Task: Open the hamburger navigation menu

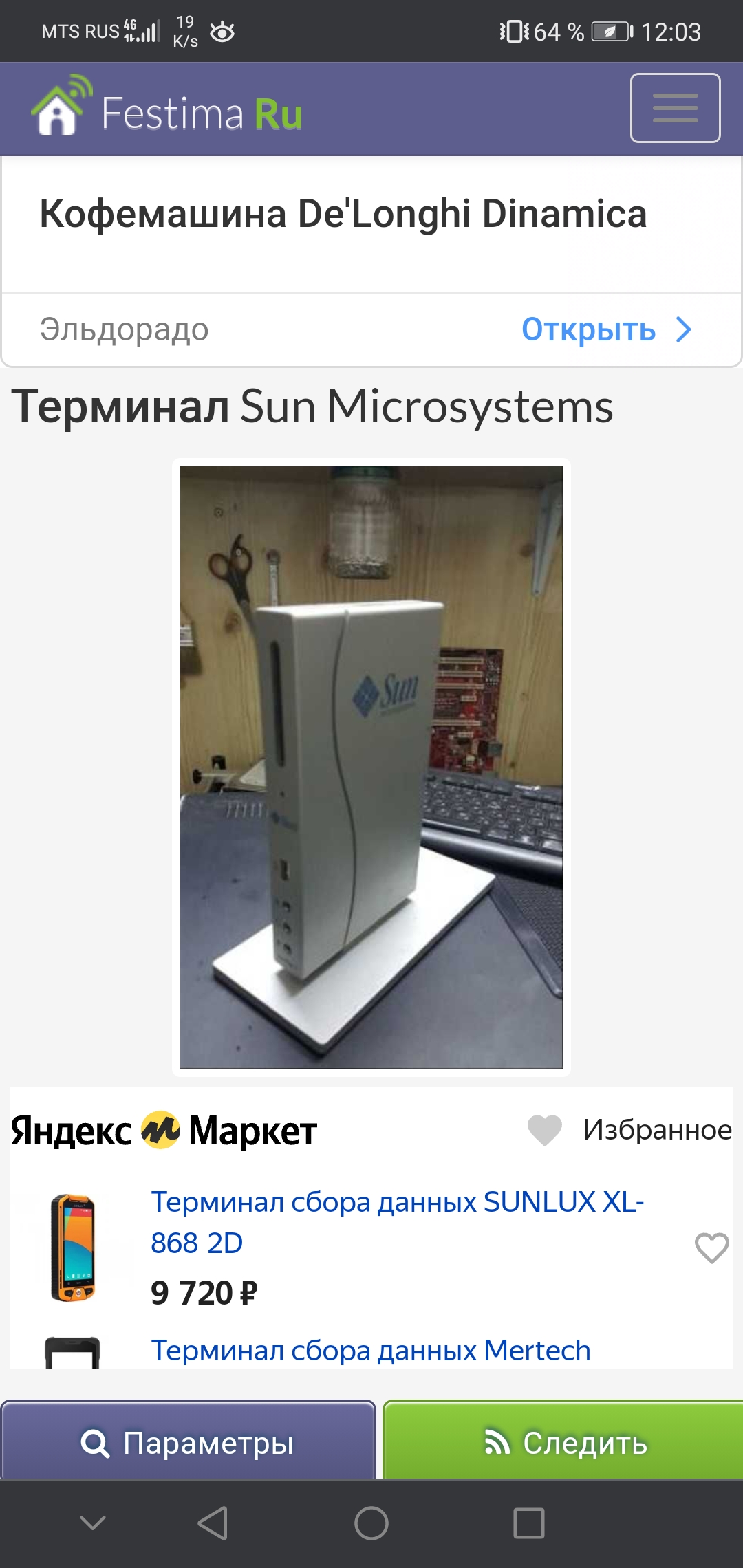Action: tap(675, 108)
